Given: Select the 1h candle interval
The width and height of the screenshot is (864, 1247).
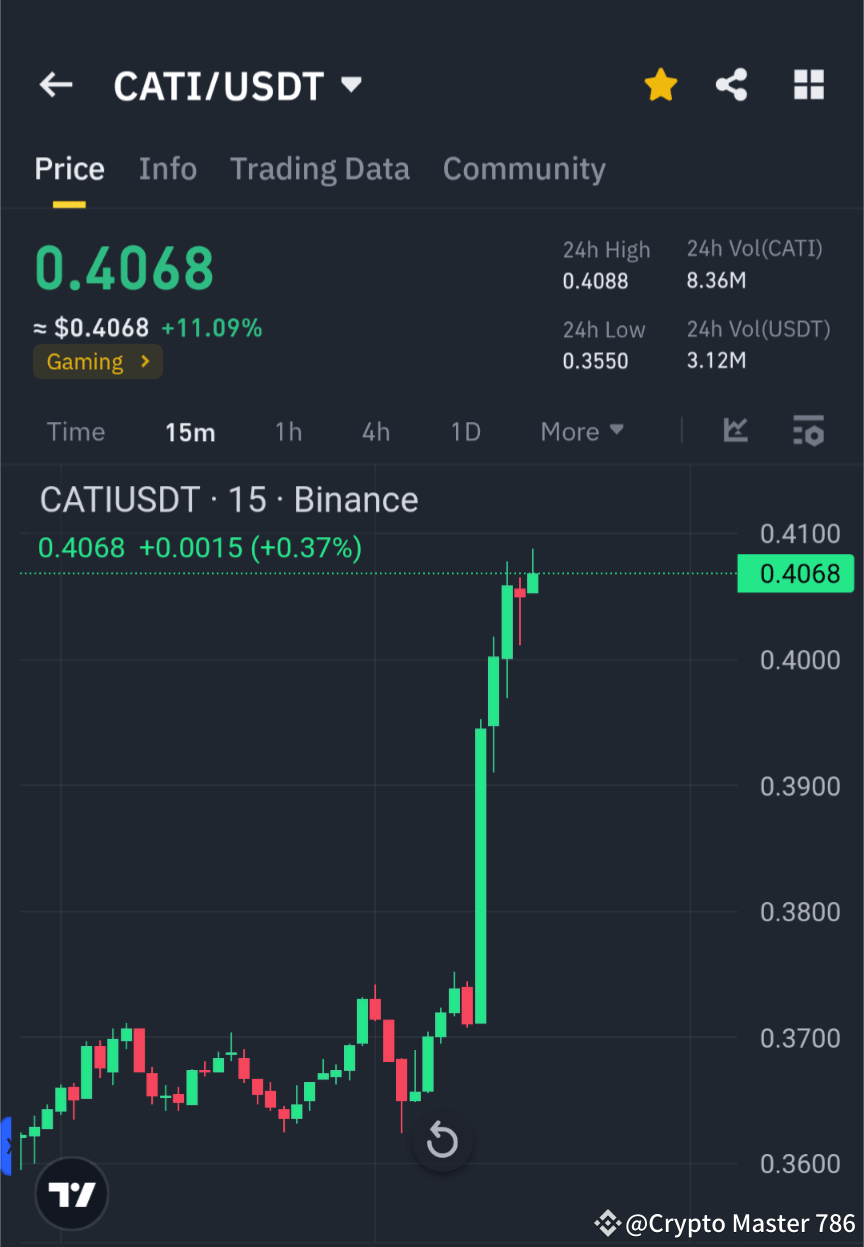Looking at the screenshot, I should pos(288,431).
